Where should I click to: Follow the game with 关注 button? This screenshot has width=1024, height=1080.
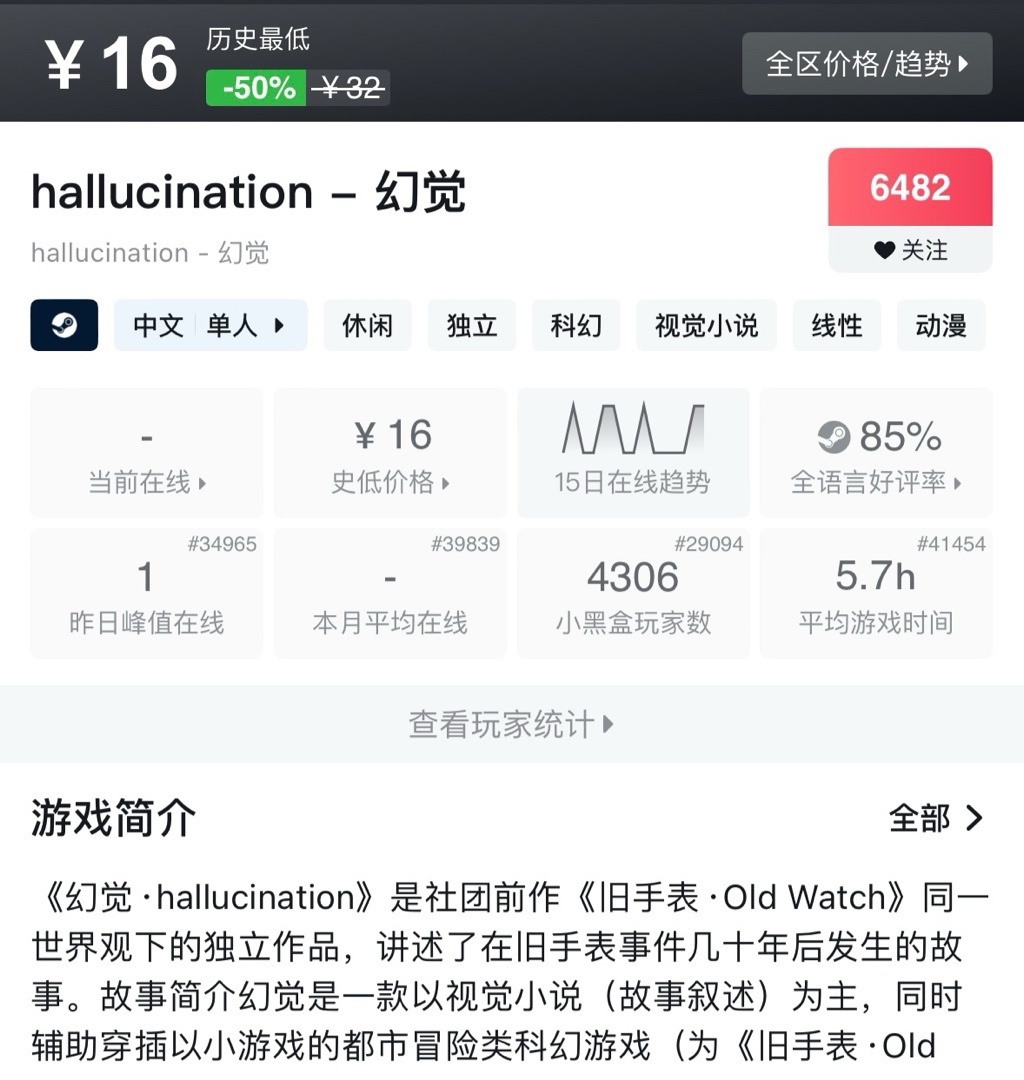[x=910, y=250]
